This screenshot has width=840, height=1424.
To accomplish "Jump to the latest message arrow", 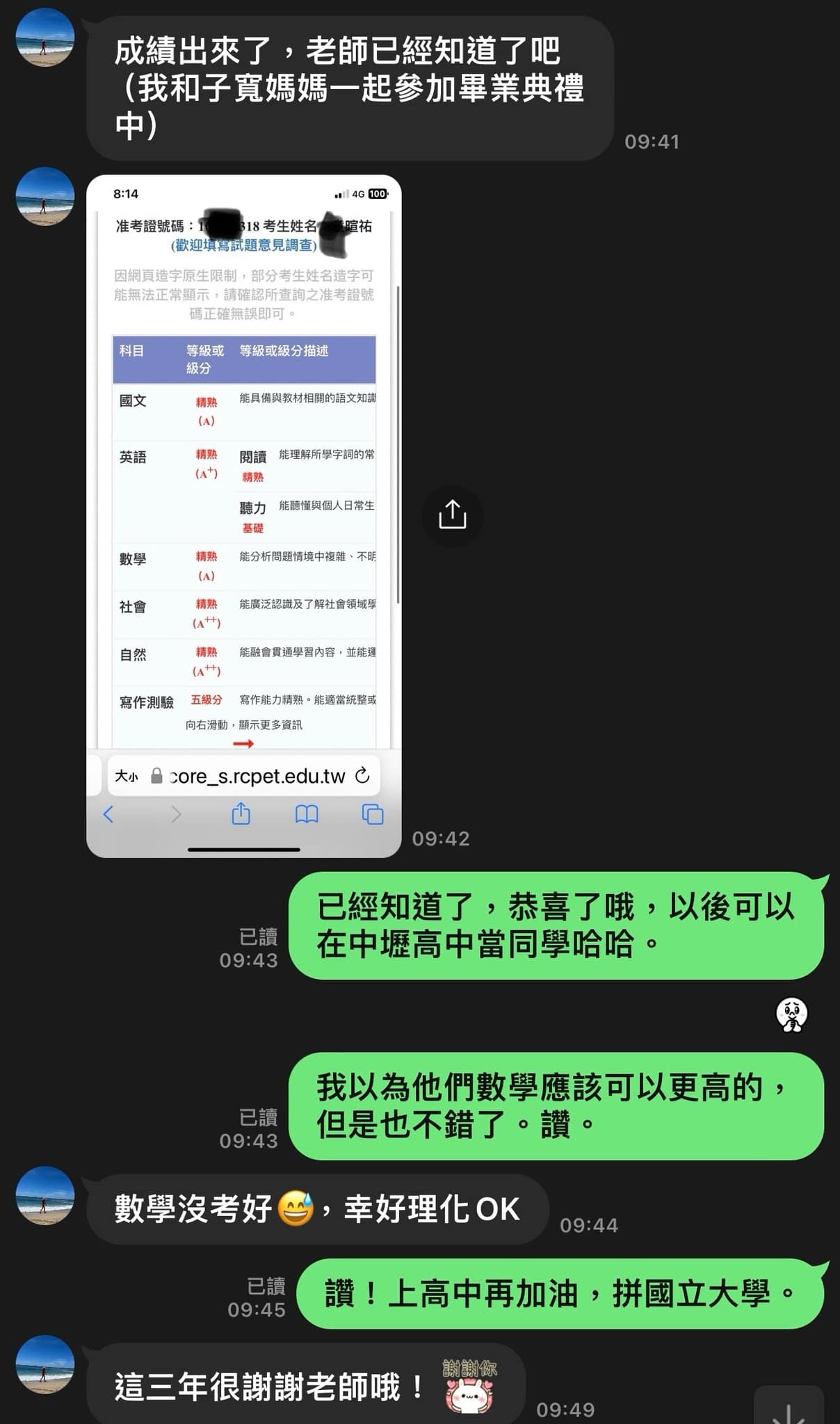I will 789,1407.
